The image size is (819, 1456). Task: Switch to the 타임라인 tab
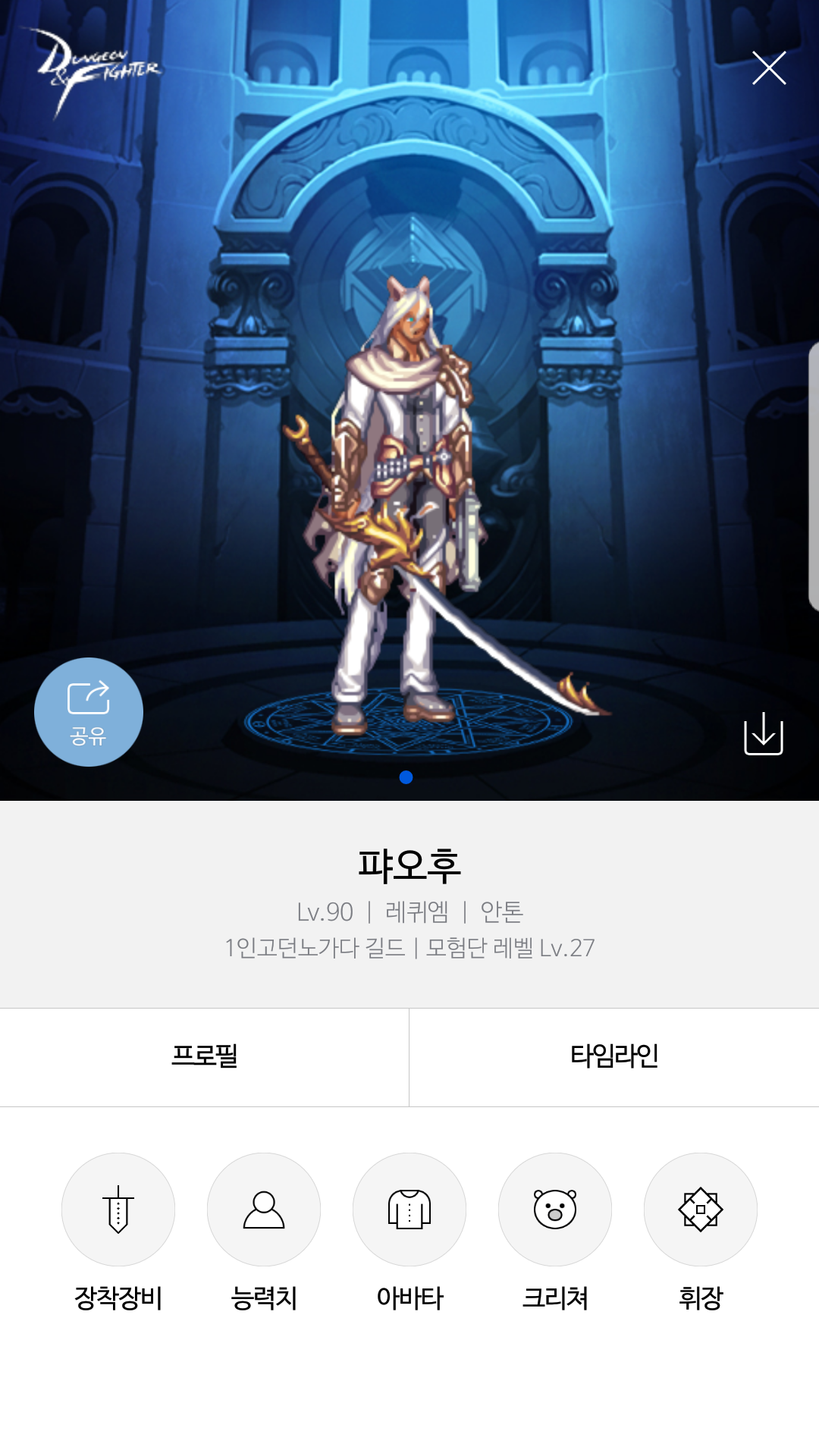coord(614,1056)
